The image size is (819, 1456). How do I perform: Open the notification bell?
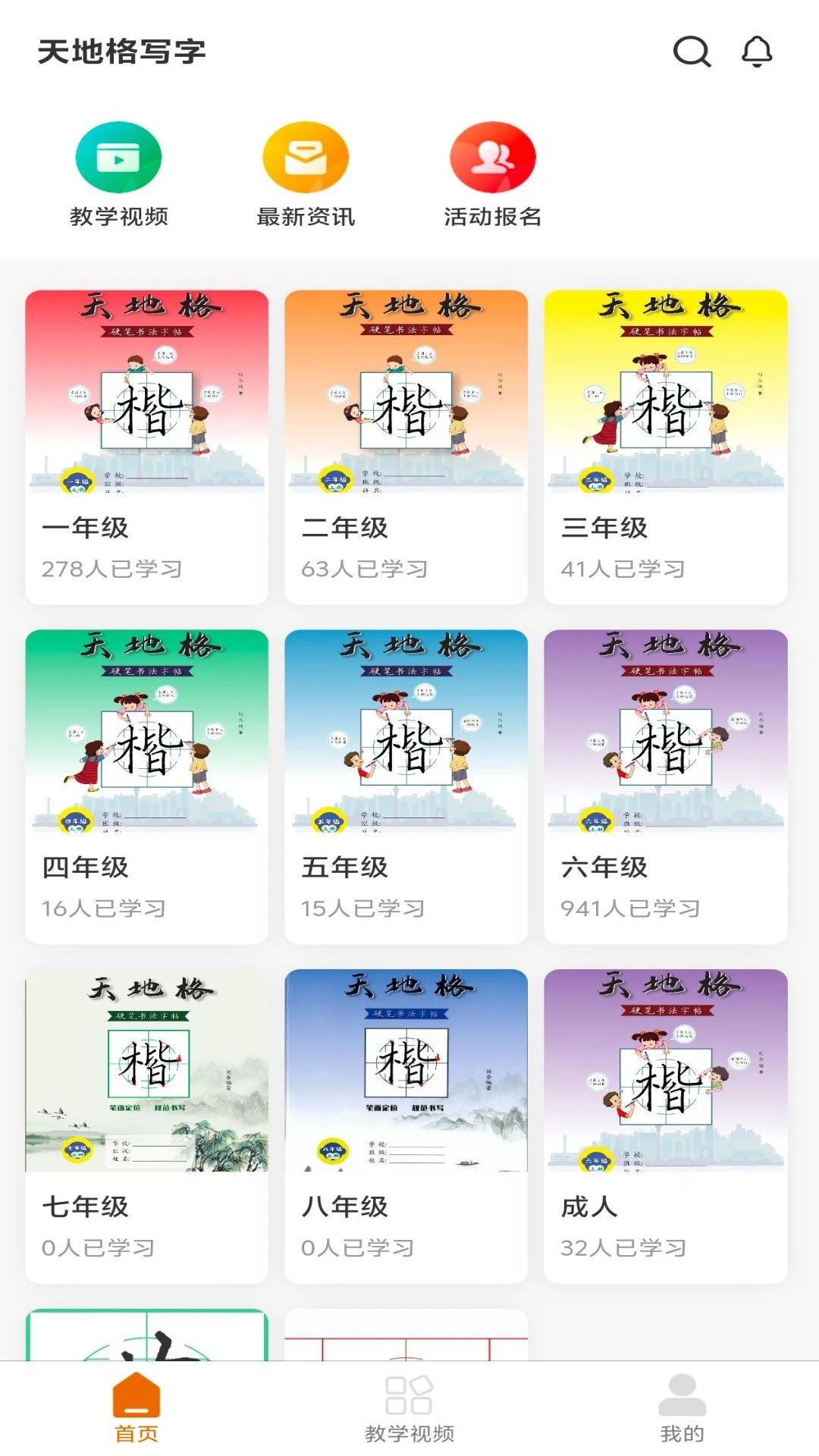[x=755, y=52]
